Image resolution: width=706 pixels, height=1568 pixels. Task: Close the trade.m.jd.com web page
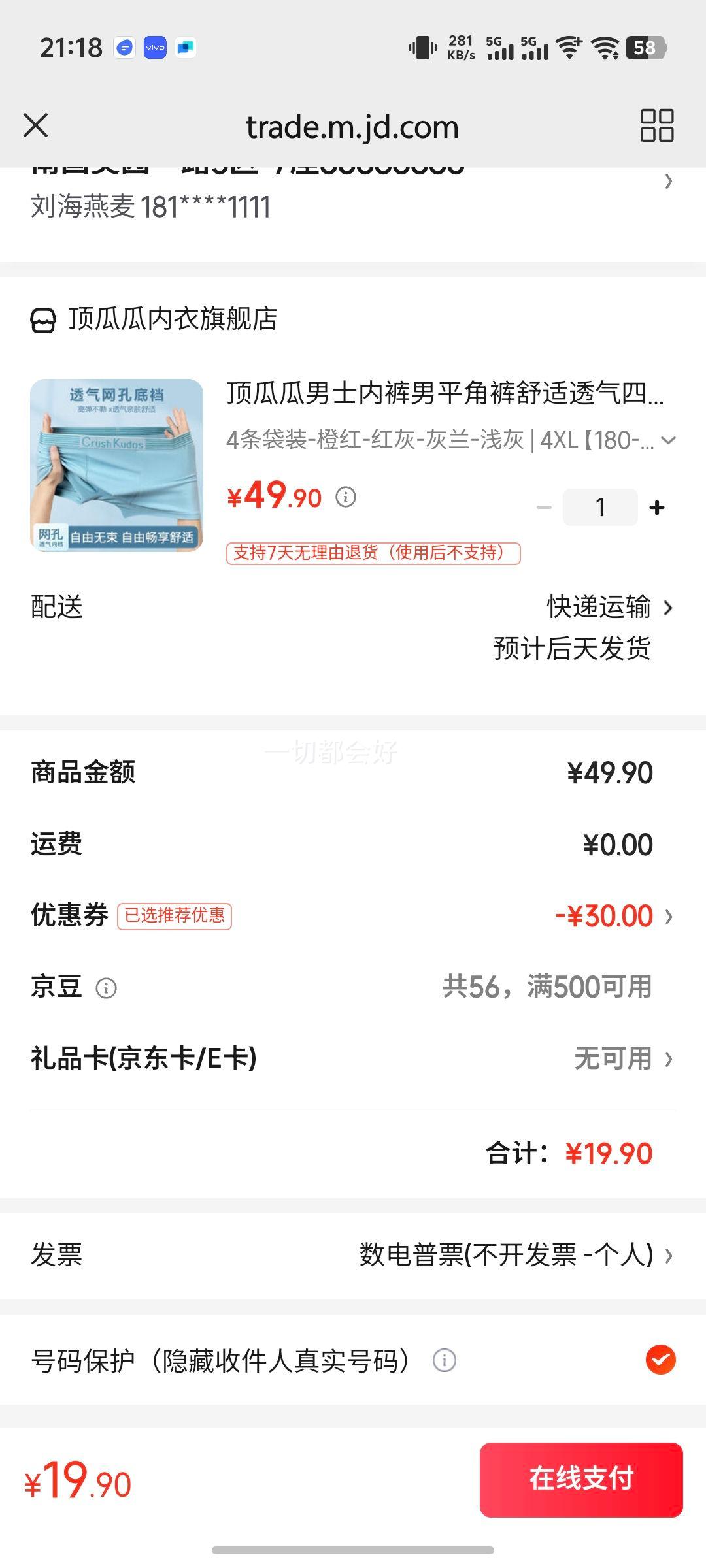pos(36,125)
